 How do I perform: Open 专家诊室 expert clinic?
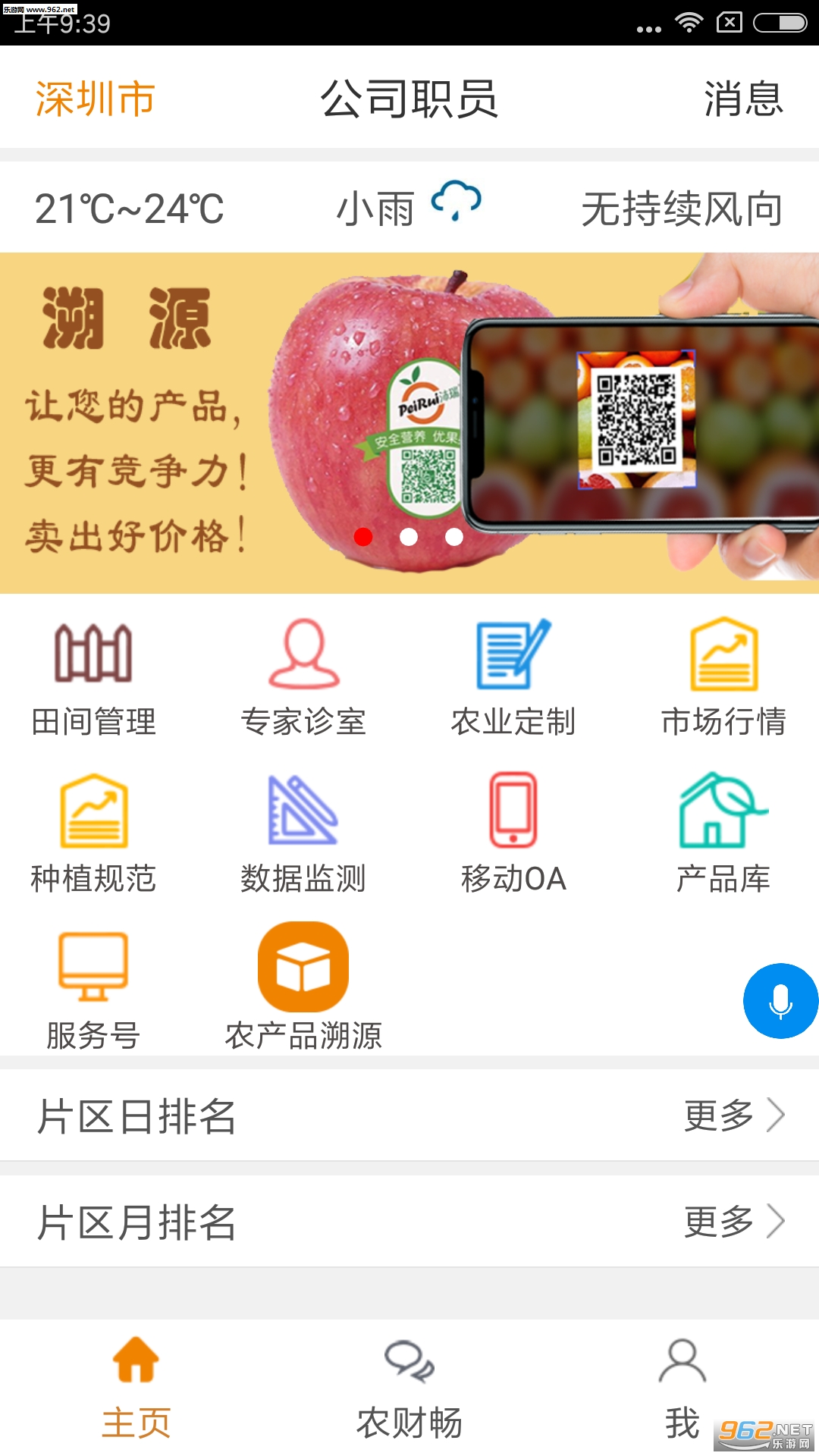(x=303, y=677)
